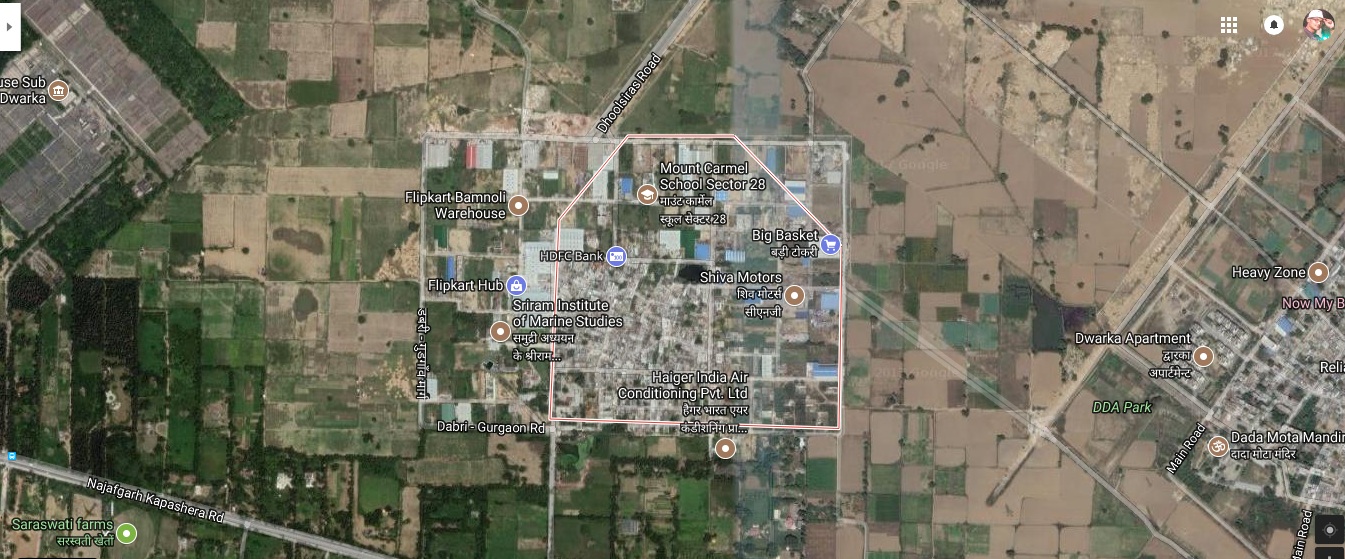Select the Flipkart Bamnoli Warehouse marker
1345x559 pixels.
click(518, 206)
